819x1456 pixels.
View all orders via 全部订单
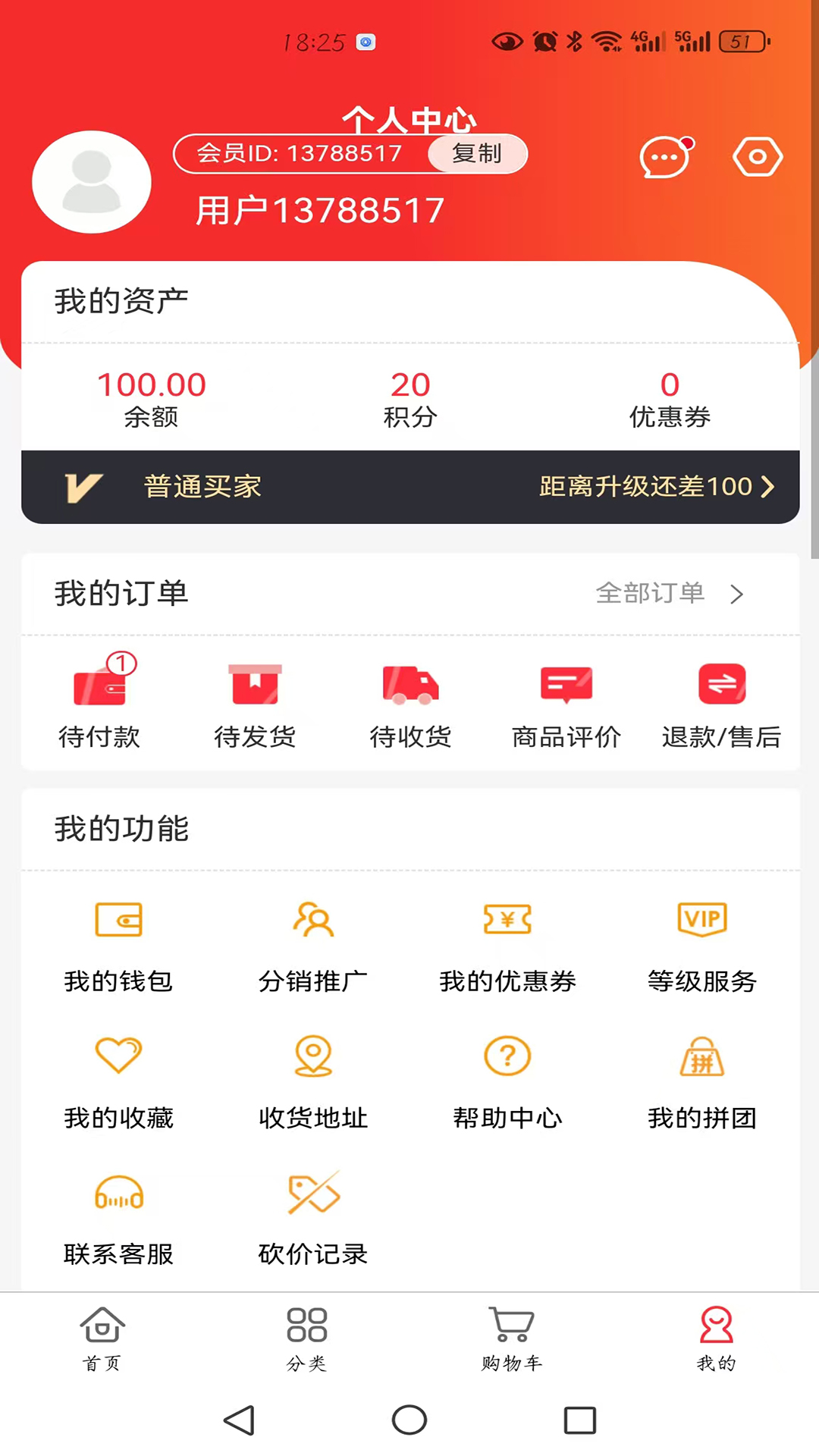(668, 593)
